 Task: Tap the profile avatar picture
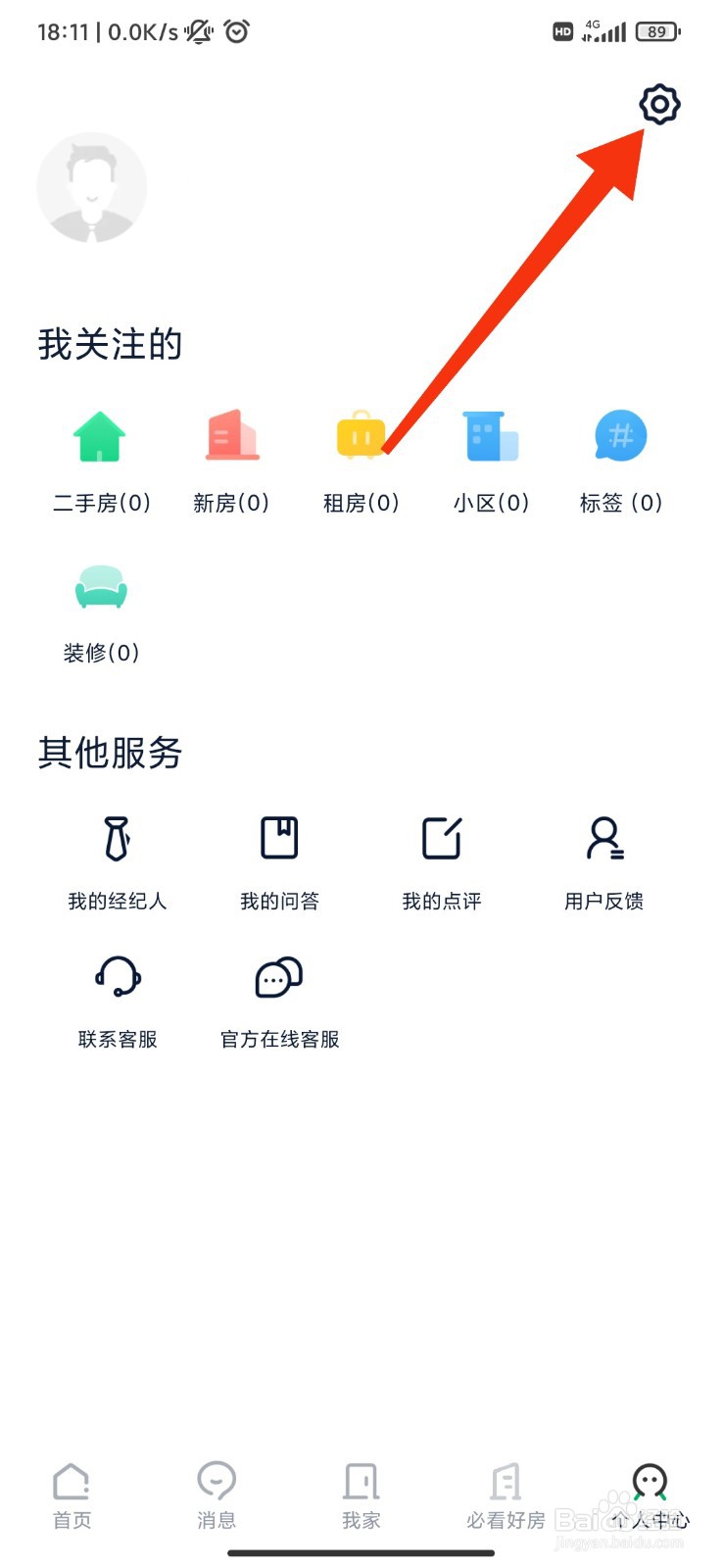tap(92, 187)
